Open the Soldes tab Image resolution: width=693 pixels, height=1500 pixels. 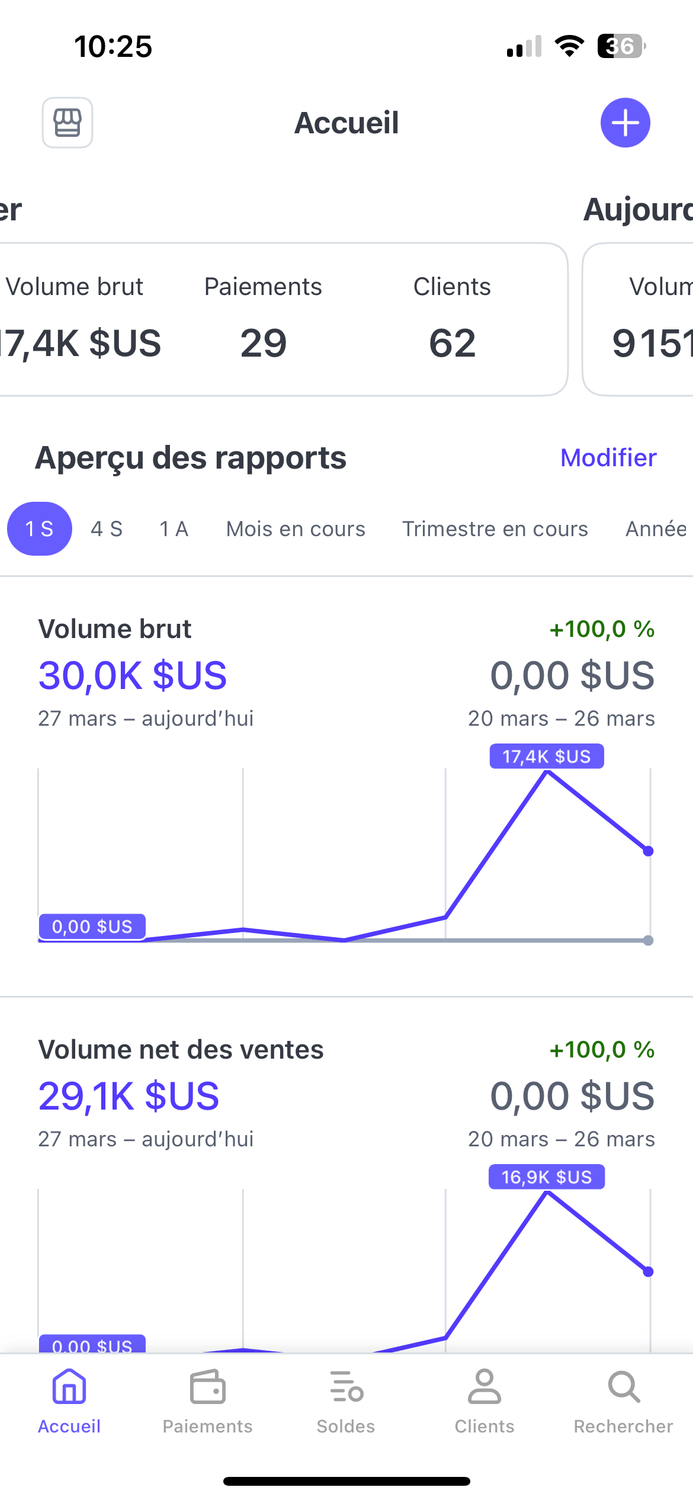346,1401
